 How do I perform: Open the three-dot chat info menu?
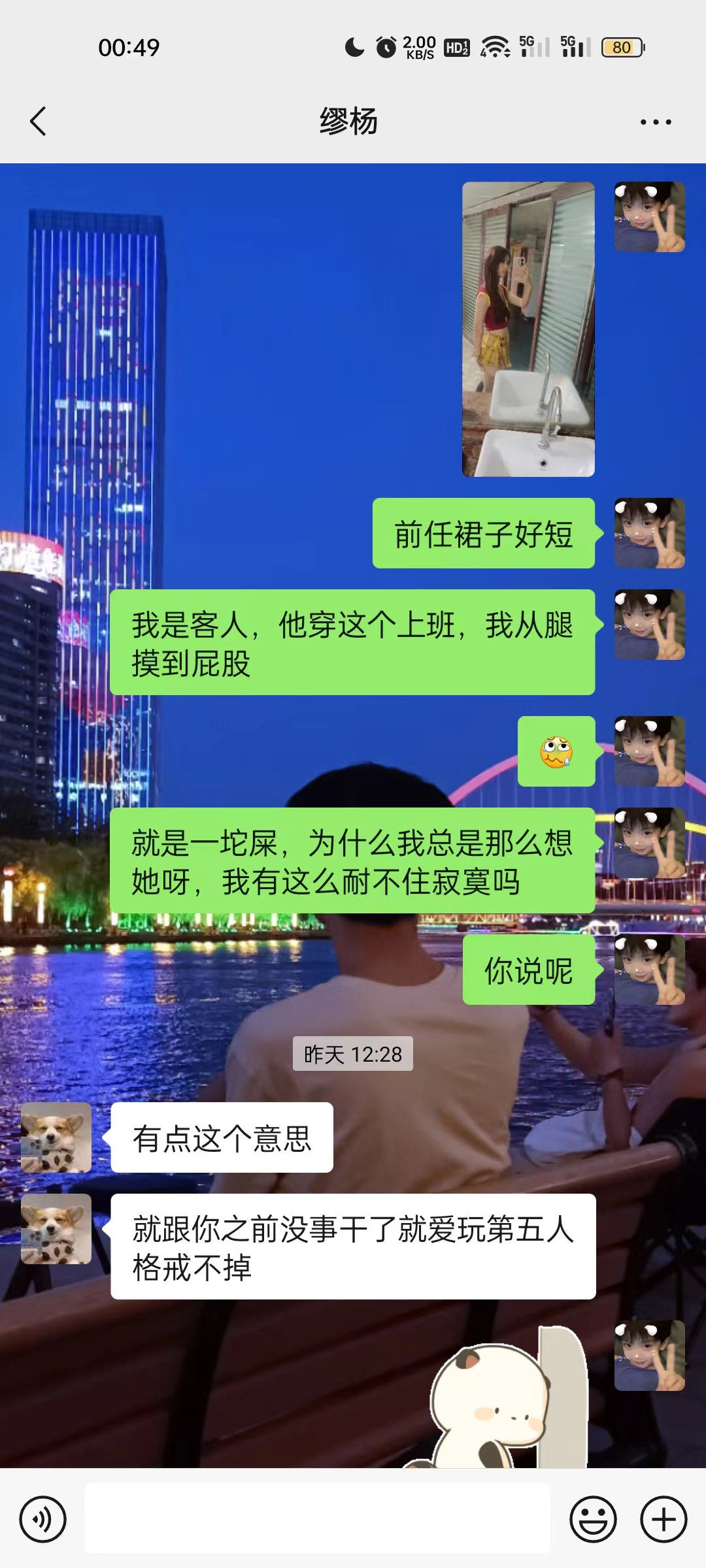(x=655, y=122)
